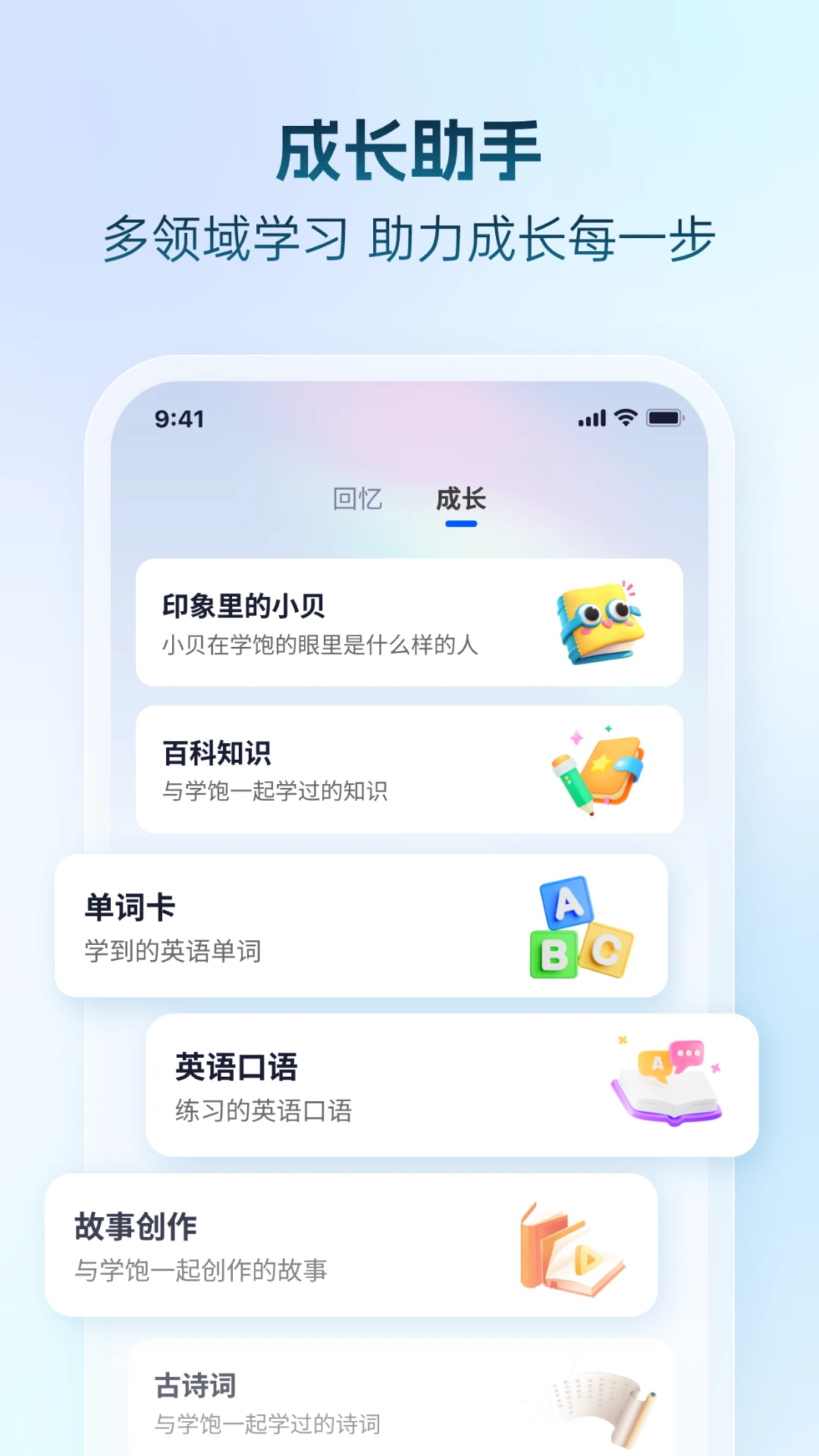Screen dimensions: 819x1456
Task: Switch to the 回忆 tab
Action: click(356, 499)
